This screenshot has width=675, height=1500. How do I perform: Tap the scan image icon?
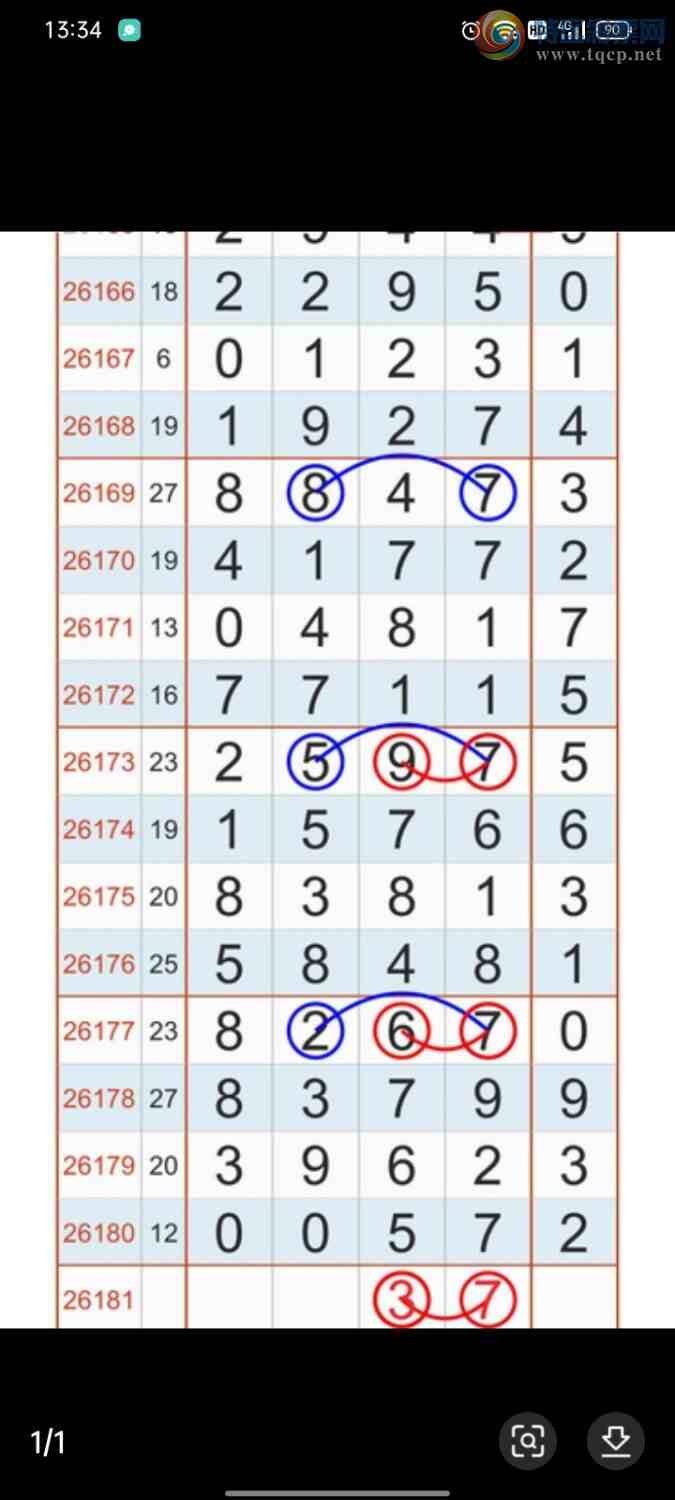point(528,1441)
